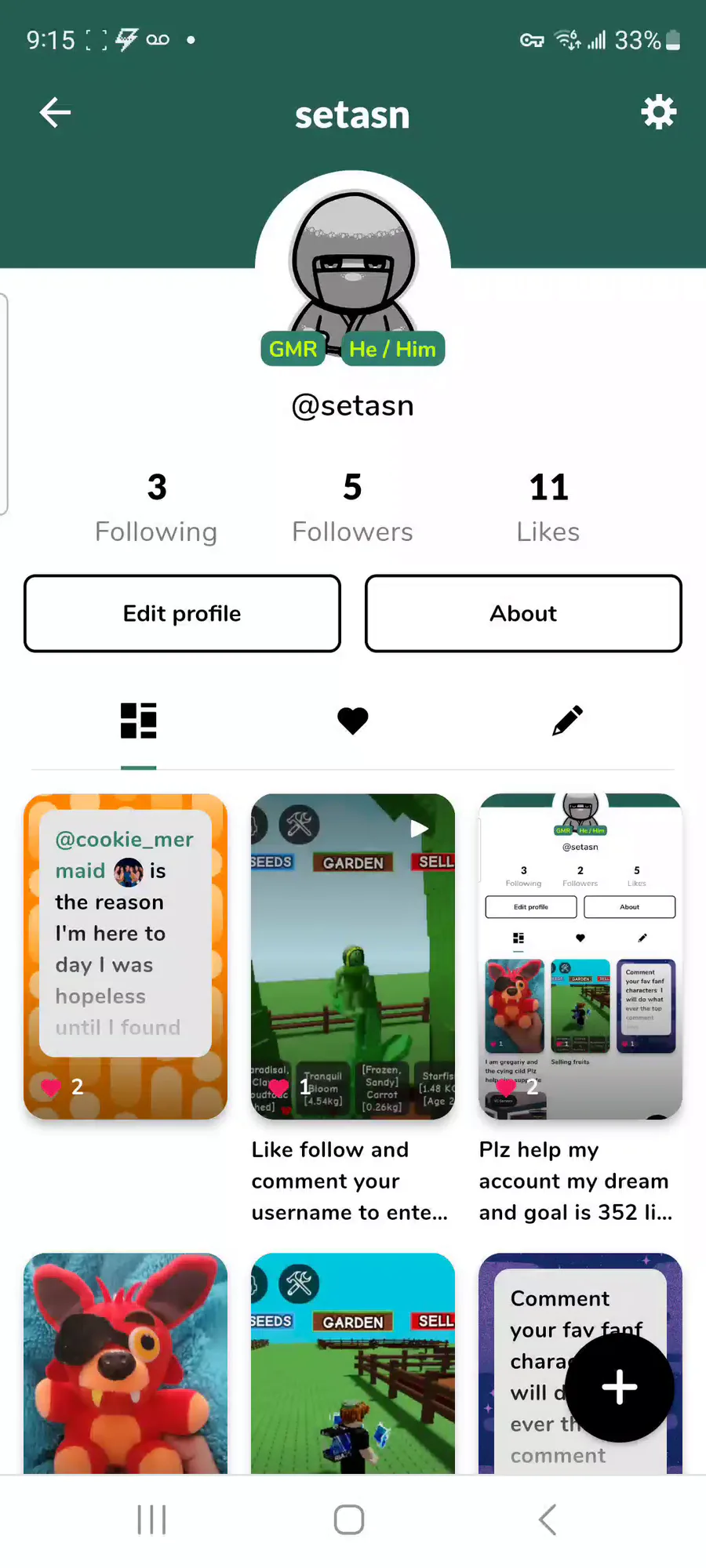Viewport: 706px width, 1568px height.
Task: Open settings via the gear icon
Action: [x=658, y=113]
